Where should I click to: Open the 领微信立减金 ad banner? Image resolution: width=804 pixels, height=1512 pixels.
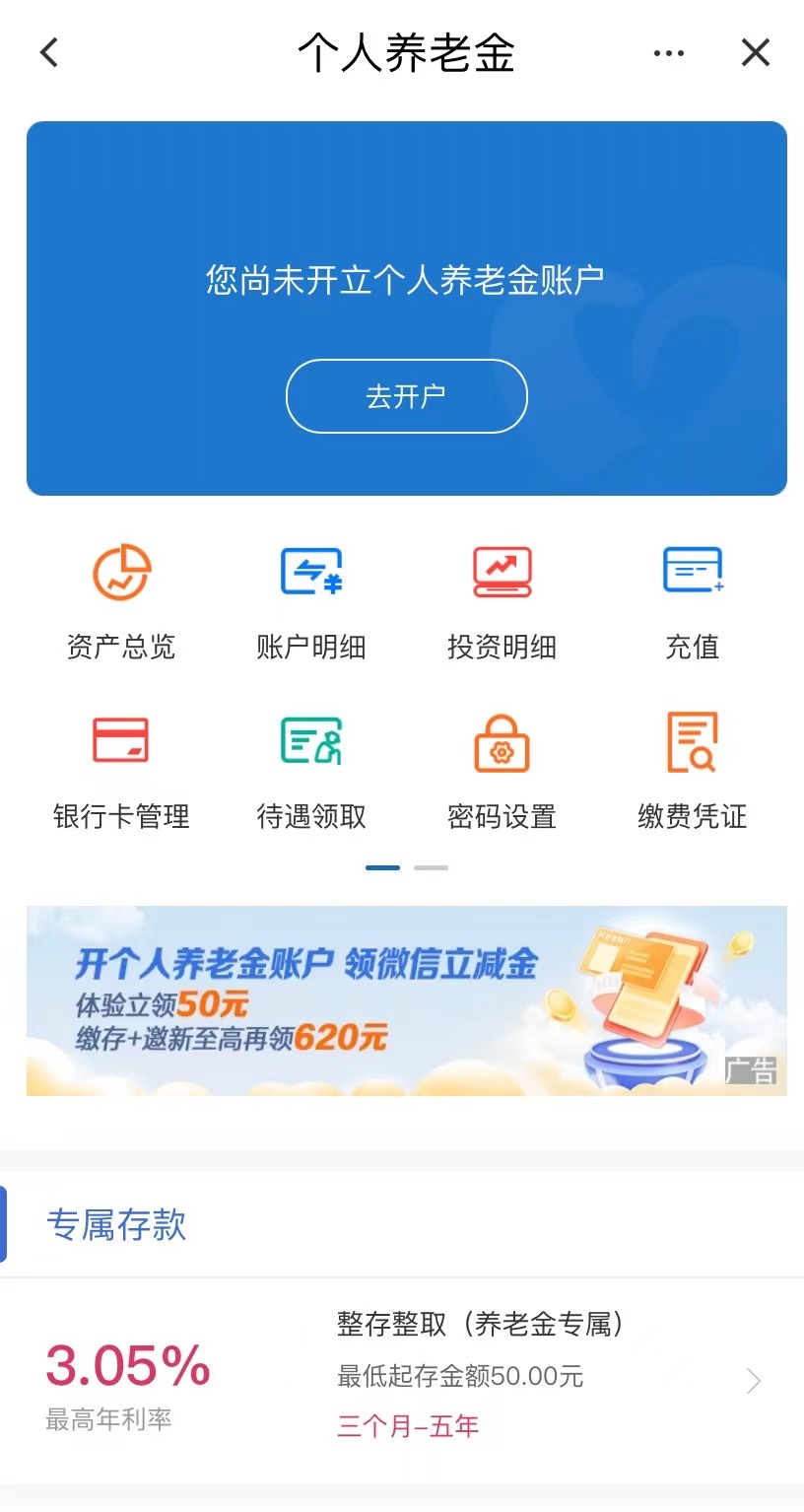coord(406,1000)
